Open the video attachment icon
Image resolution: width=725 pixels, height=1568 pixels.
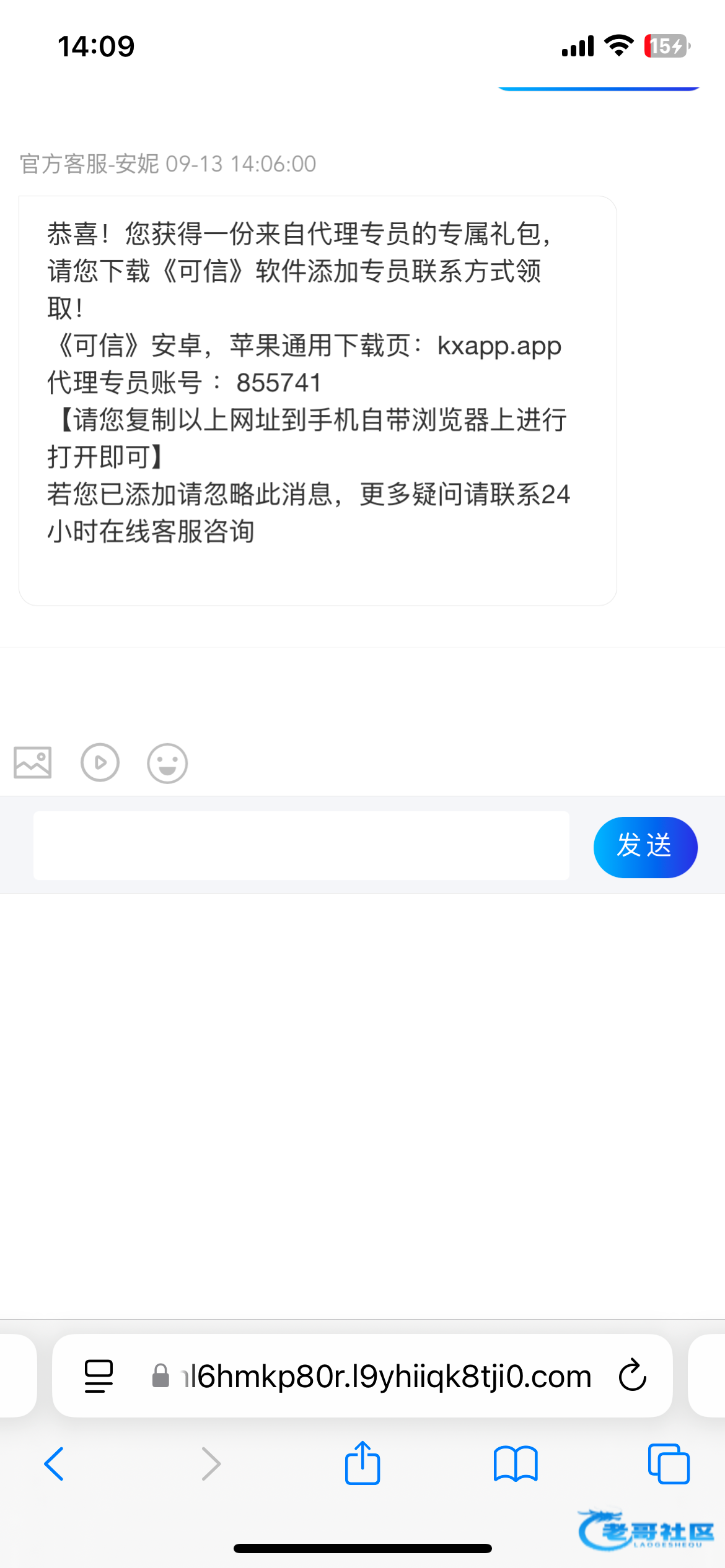[x=100, y=762]
